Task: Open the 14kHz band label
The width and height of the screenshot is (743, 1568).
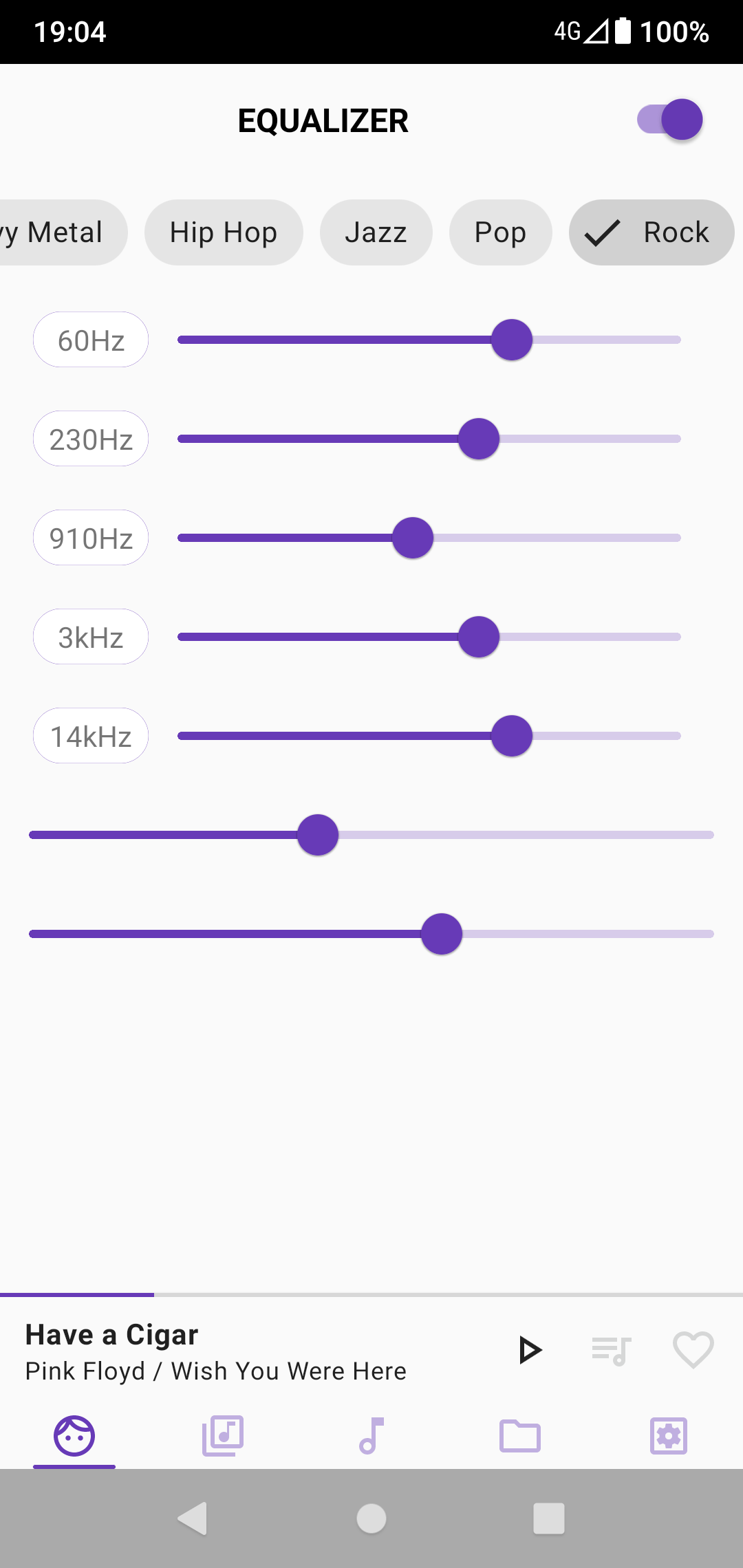Action: pos(90,736)
